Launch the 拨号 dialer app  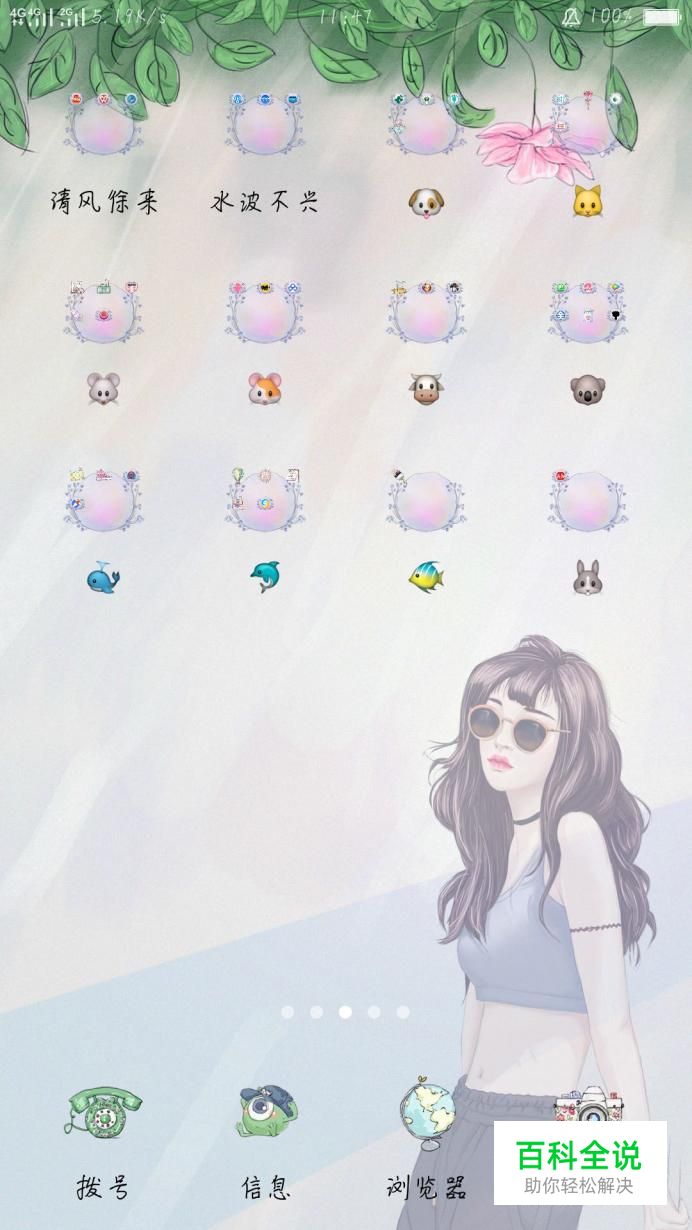[103, 1112]
